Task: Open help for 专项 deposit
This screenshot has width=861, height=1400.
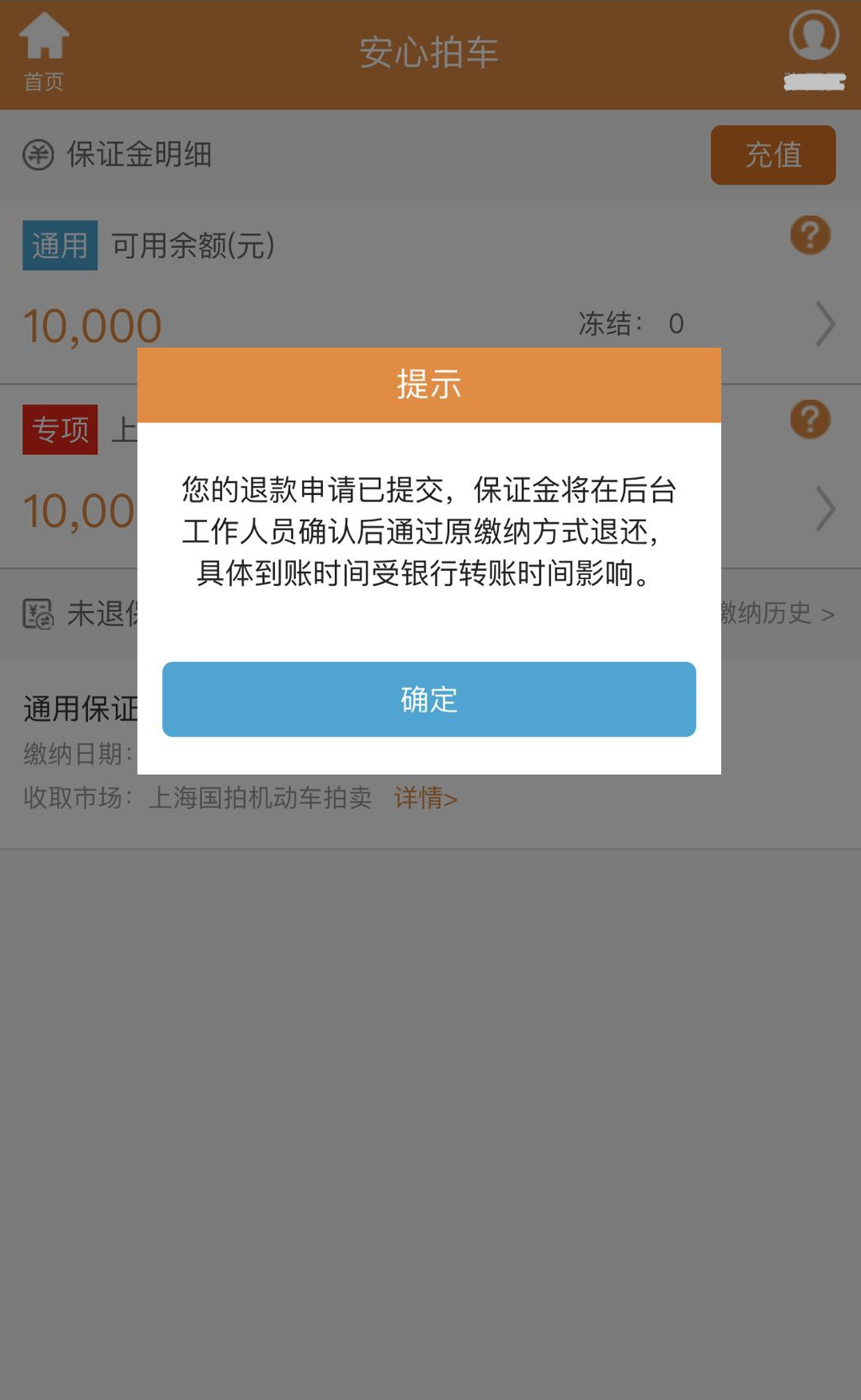Action: pyautogui.click(x=810, y=419)
